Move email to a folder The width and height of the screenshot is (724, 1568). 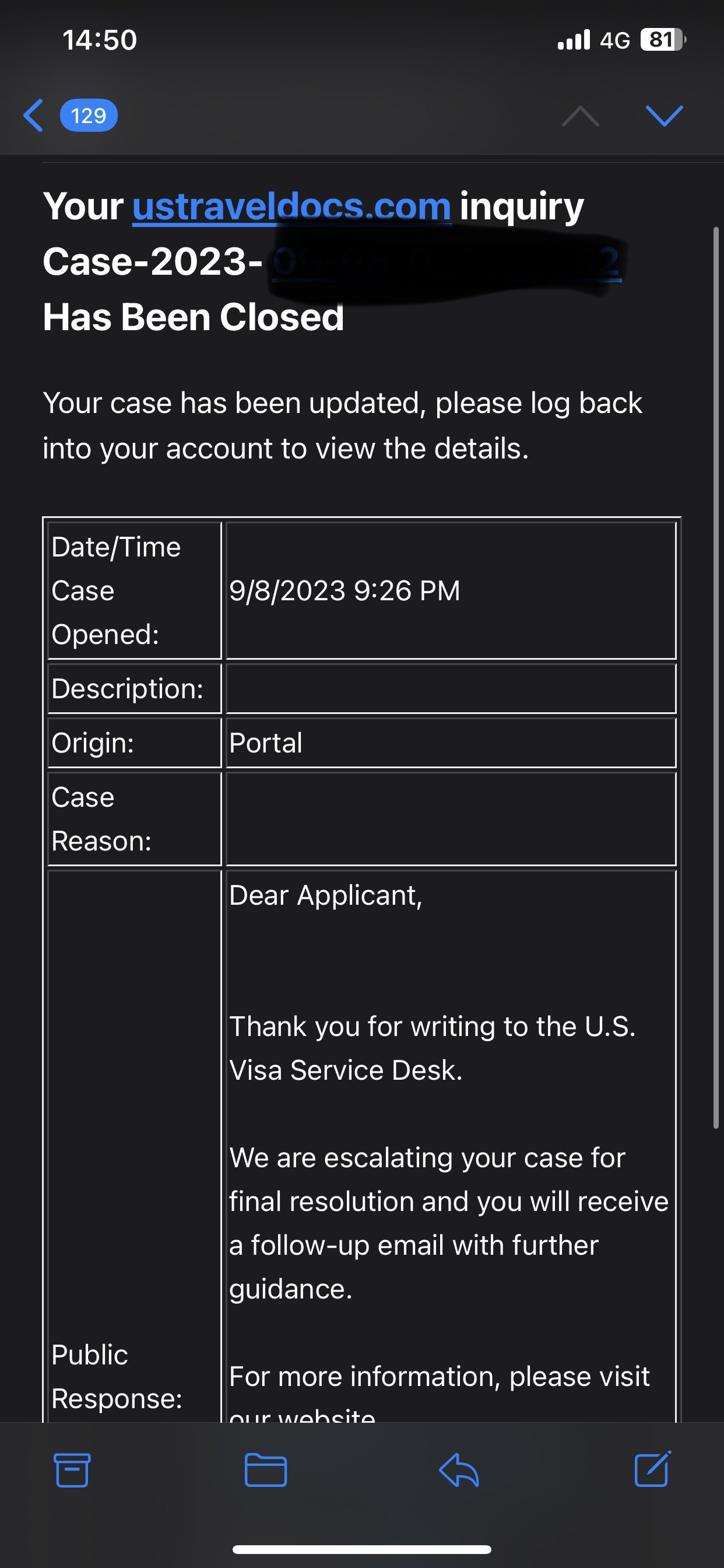[265, 1470]
